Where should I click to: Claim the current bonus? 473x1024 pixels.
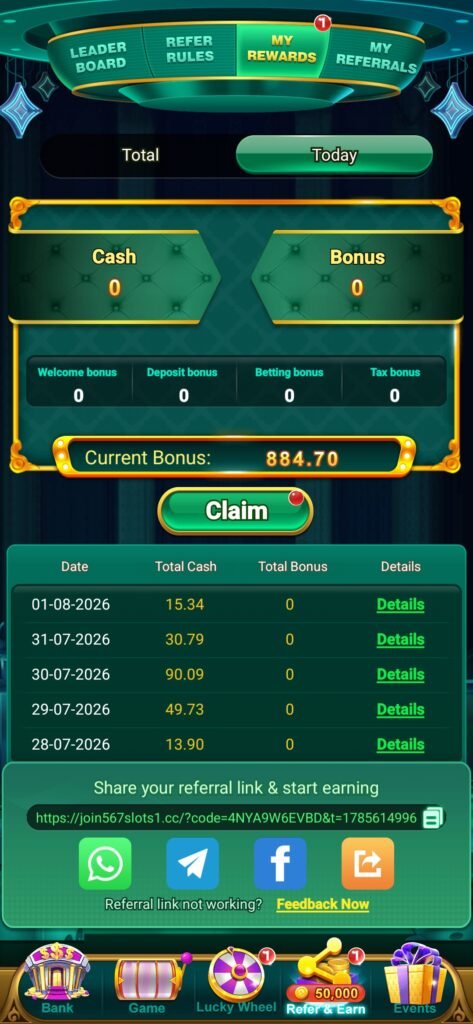point(235,511)
